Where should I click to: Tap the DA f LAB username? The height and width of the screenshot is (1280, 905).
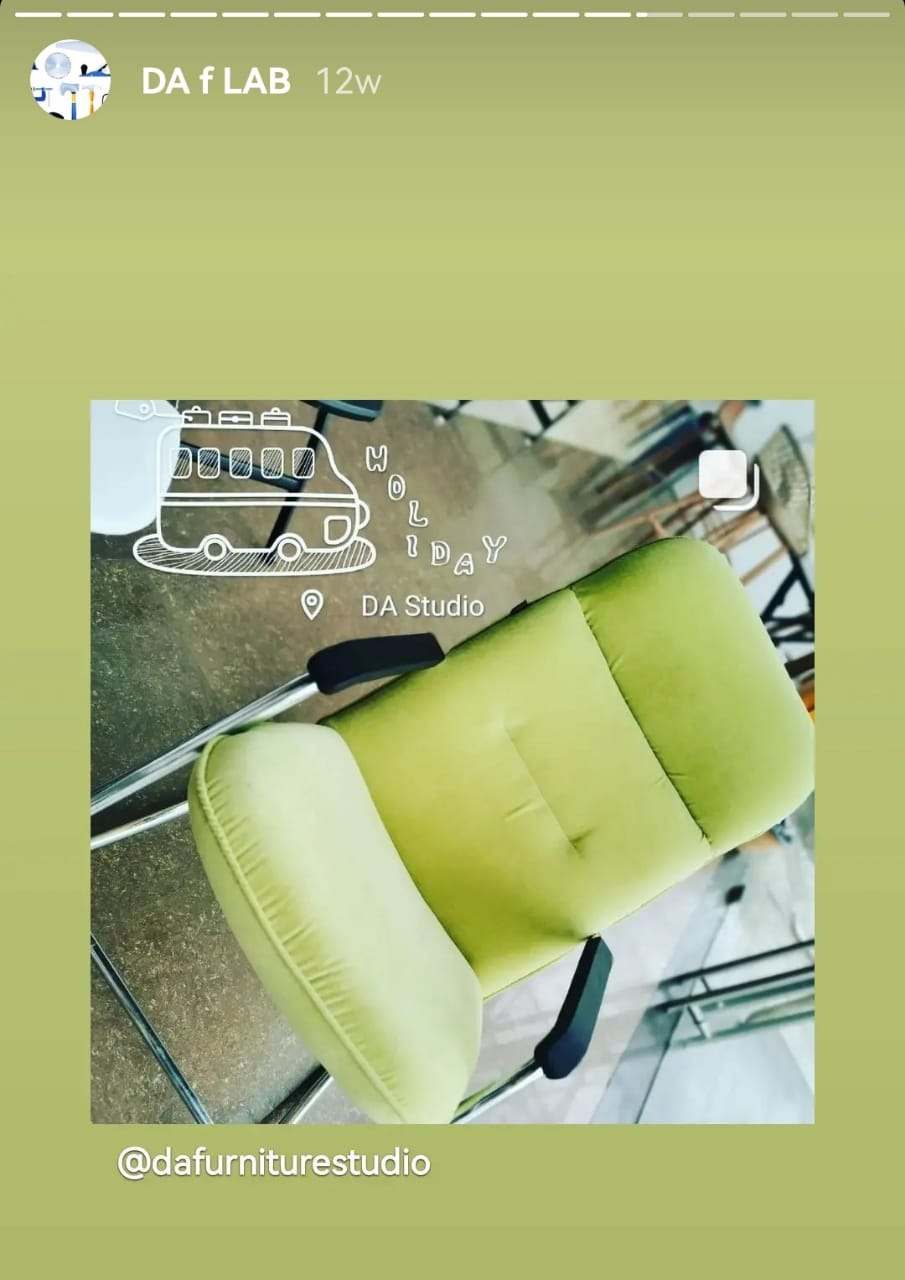216,81
